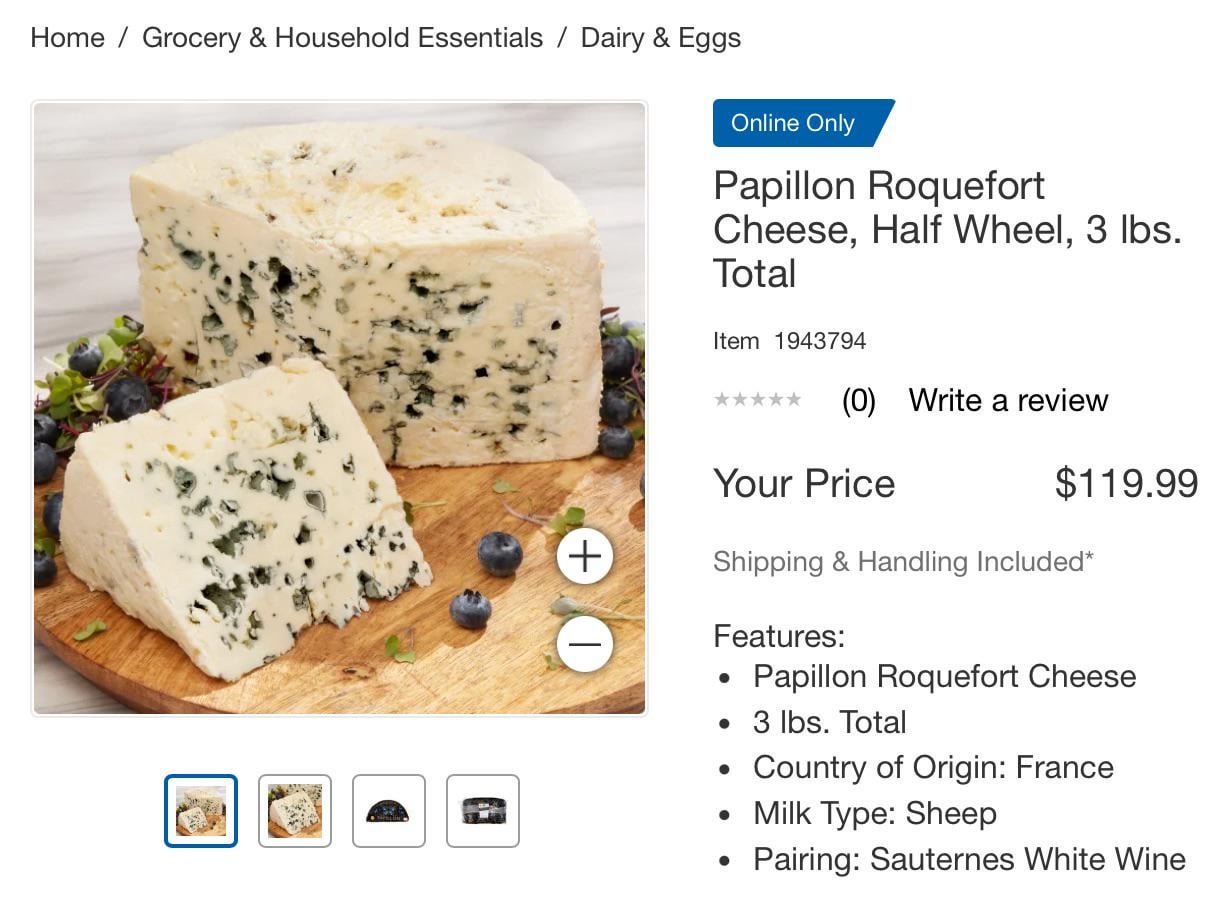This screenshot has height=912, width=1229.
Task: Go to Grocery & Household Essentials breadcrumb
Action: pyautogui.click(x=342, y=38)
